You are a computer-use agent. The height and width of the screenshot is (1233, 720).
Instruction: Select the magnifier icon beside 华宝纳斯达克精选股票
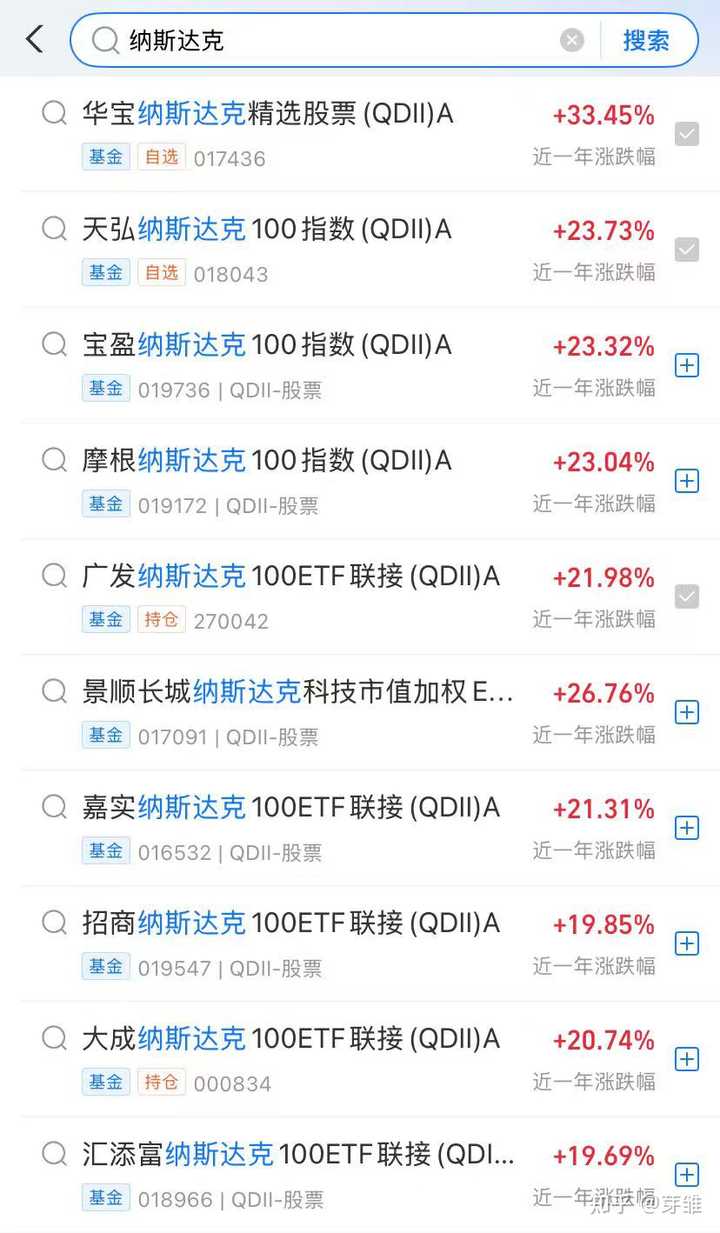click(x=53, y=113)
